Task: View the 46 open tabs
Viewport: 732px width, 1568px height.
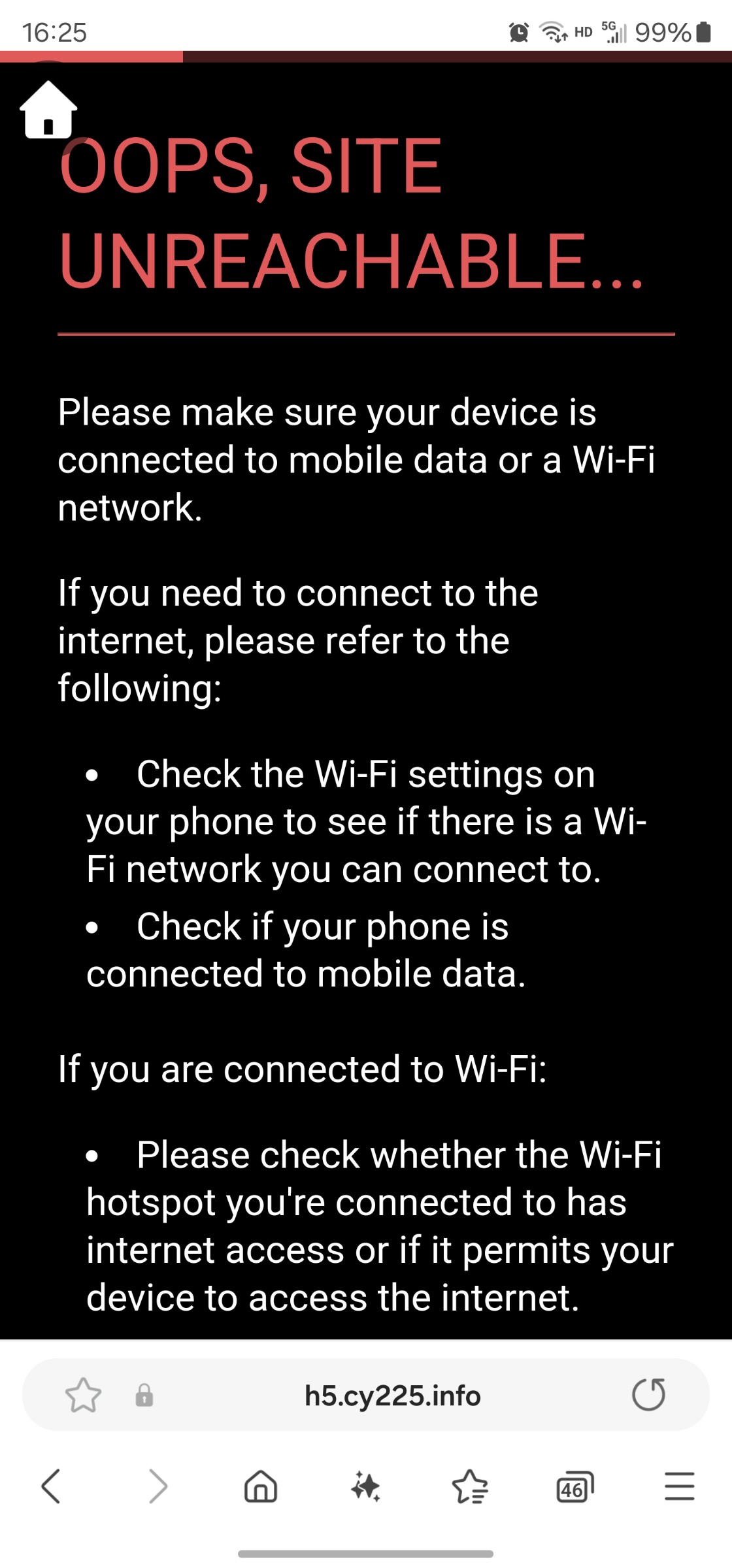Action: point(574,1487)
